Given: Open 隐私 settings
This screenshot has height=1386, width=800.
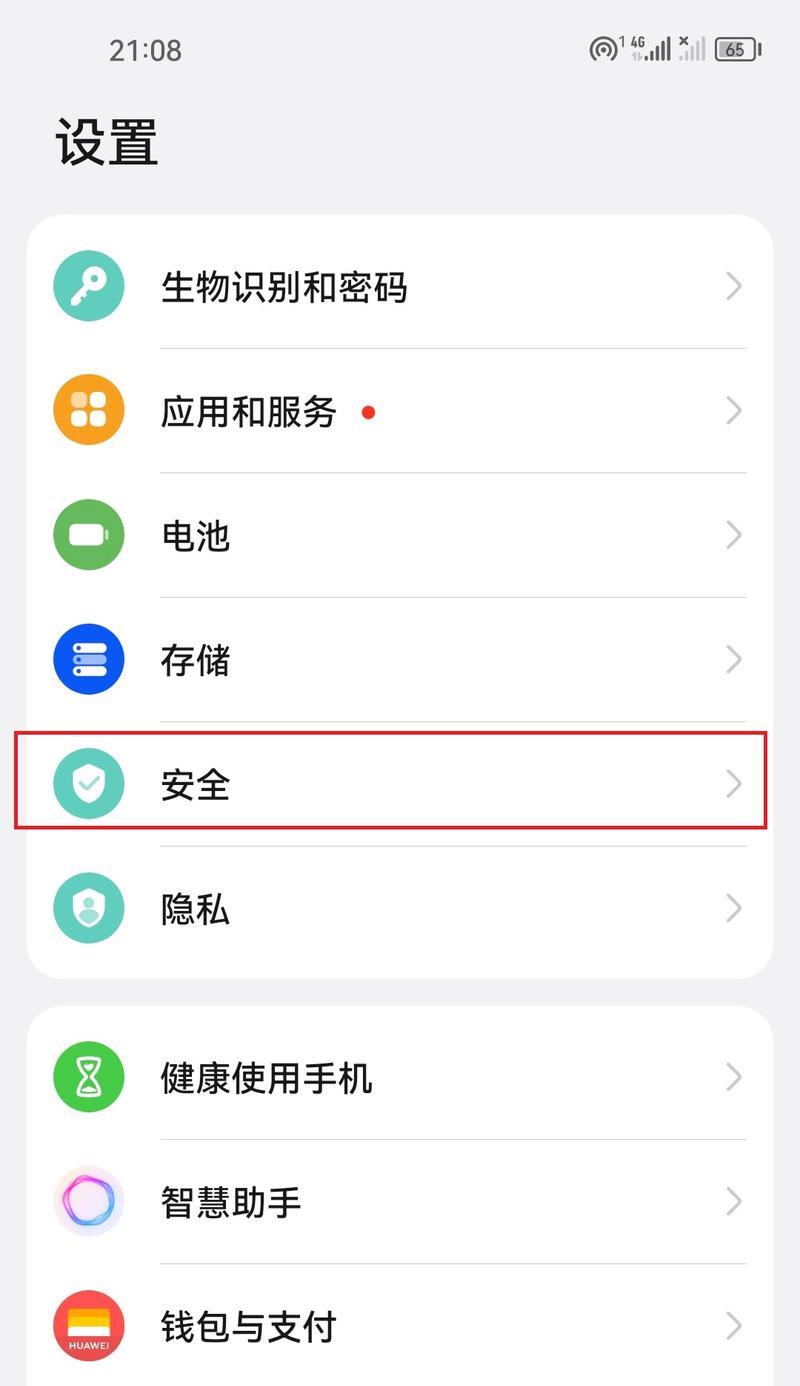Looking at the screenshot, I should pyautogui.click(x=400, y=909).
